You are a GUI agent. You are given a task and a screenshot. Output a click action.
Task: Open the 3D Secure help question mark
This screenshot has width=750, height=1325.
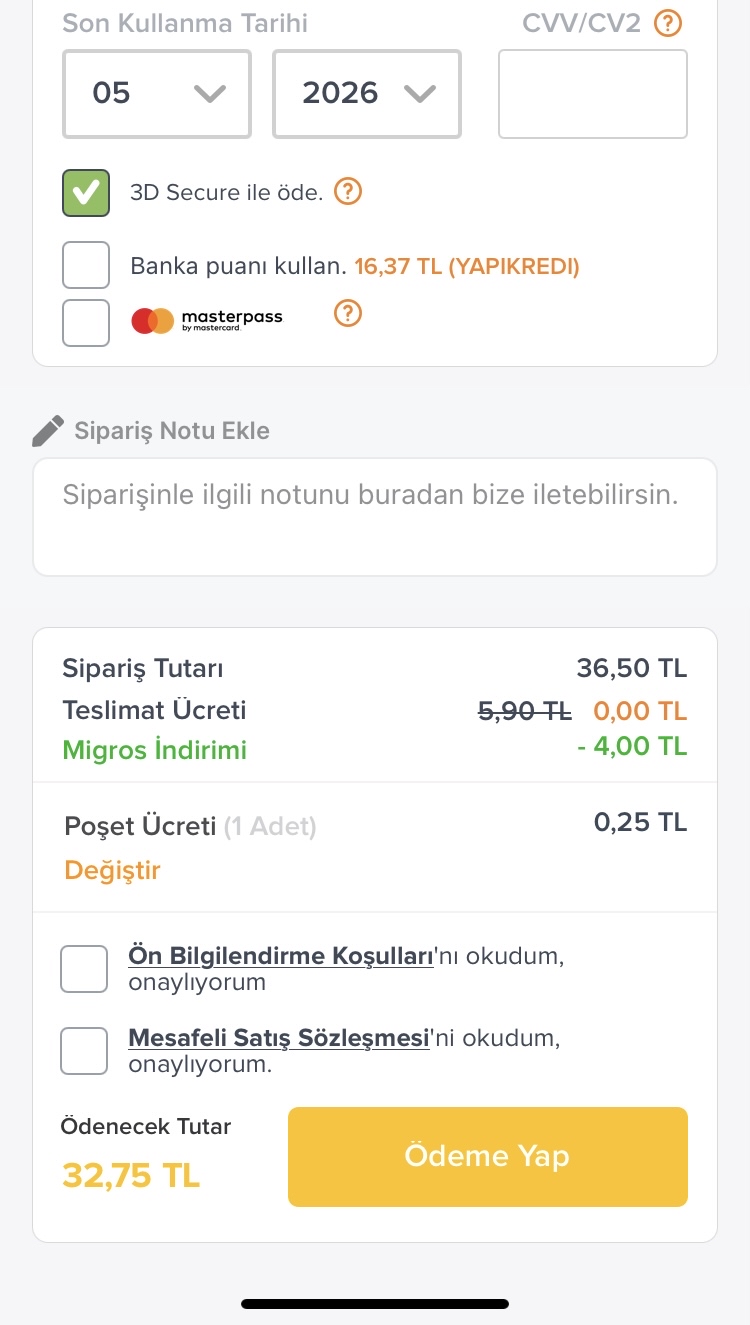[347, 191]
